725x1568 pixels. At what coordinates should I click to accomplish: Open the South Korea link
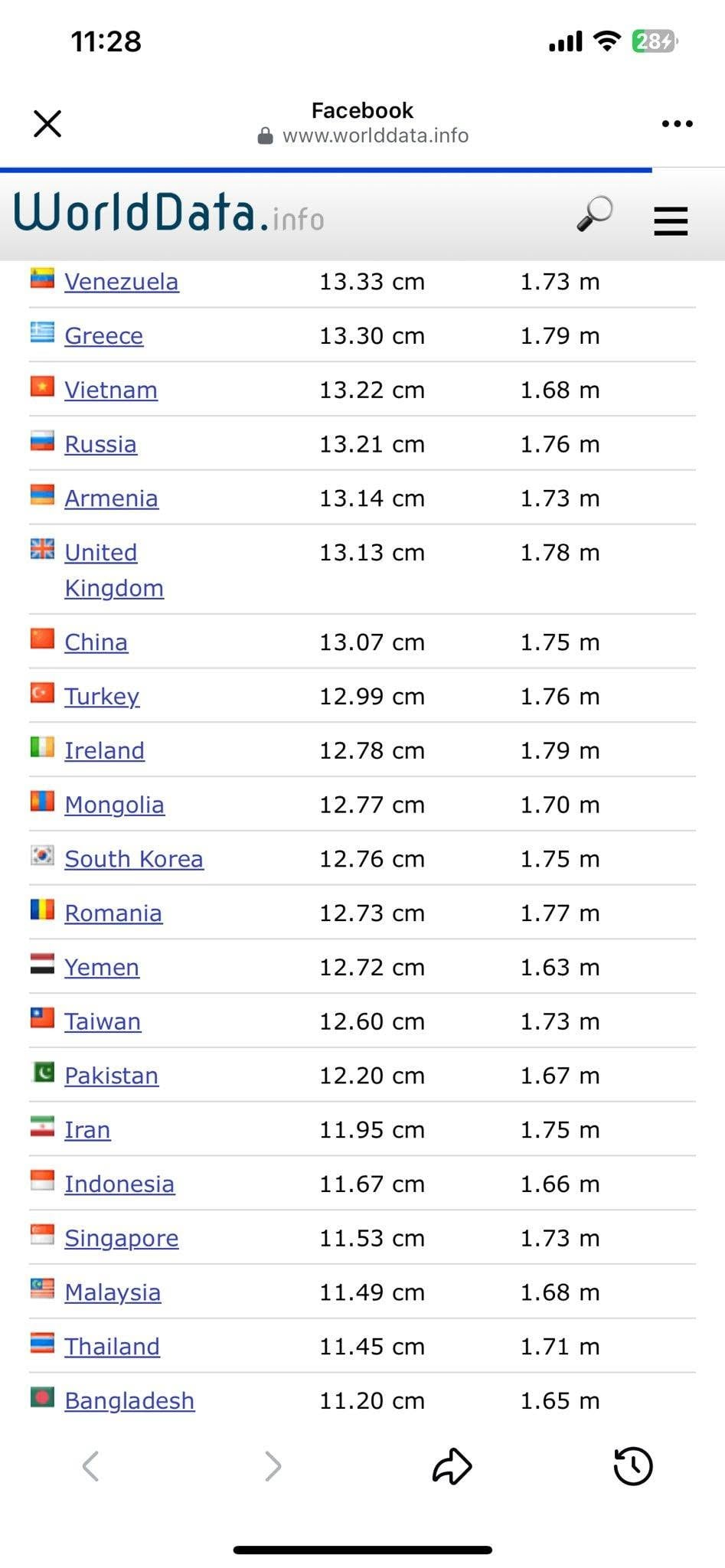[134, 859]
